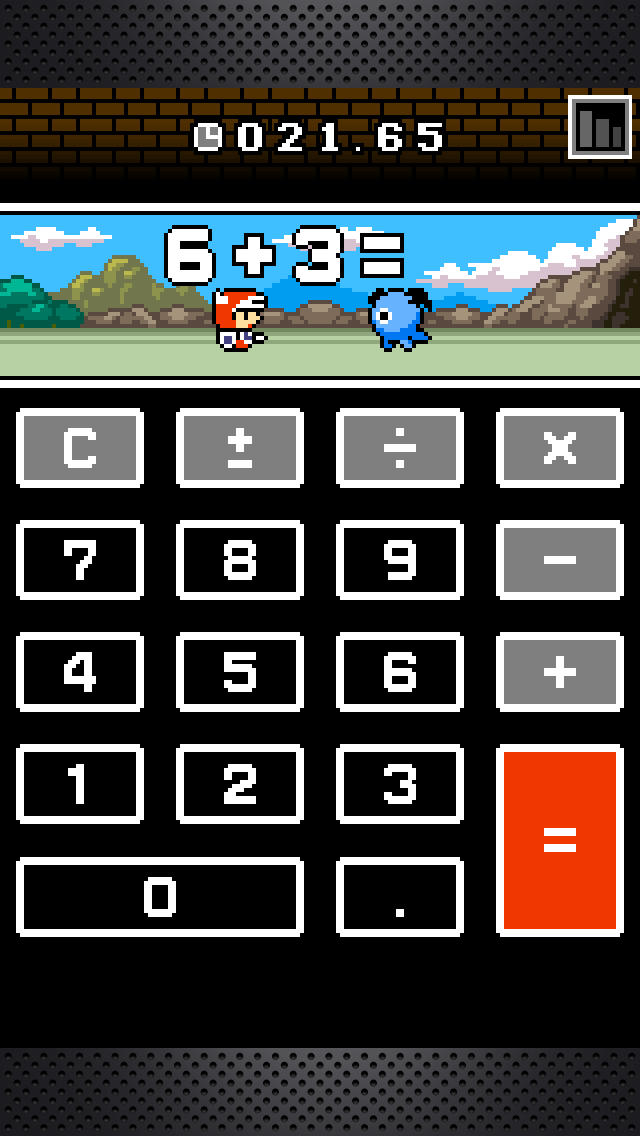Enter the digit 9
The image size is (640, 1136).
[400, 560]
